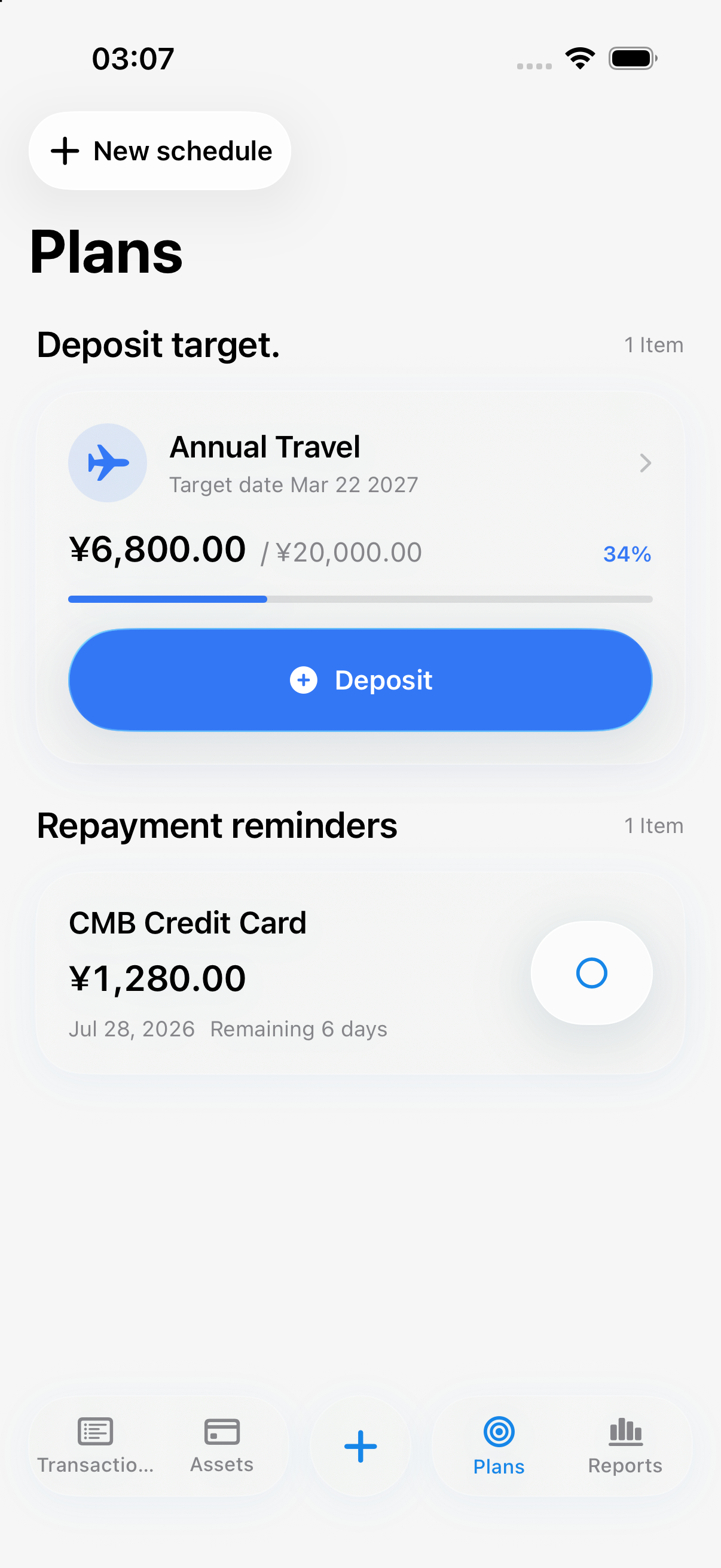721x1568 pixels.
Task: Open the Reports tab
Action: coord(625,1446)
